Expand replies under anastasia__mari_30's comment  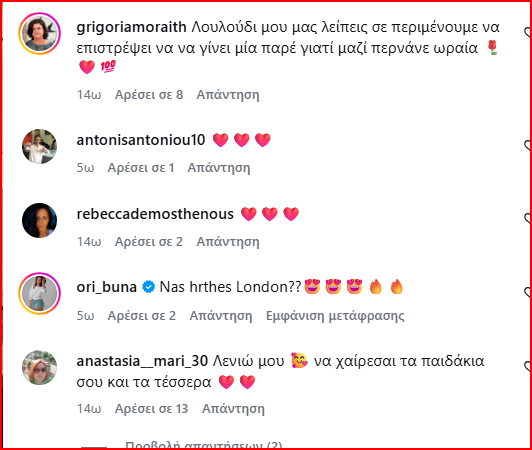(204, 445)
